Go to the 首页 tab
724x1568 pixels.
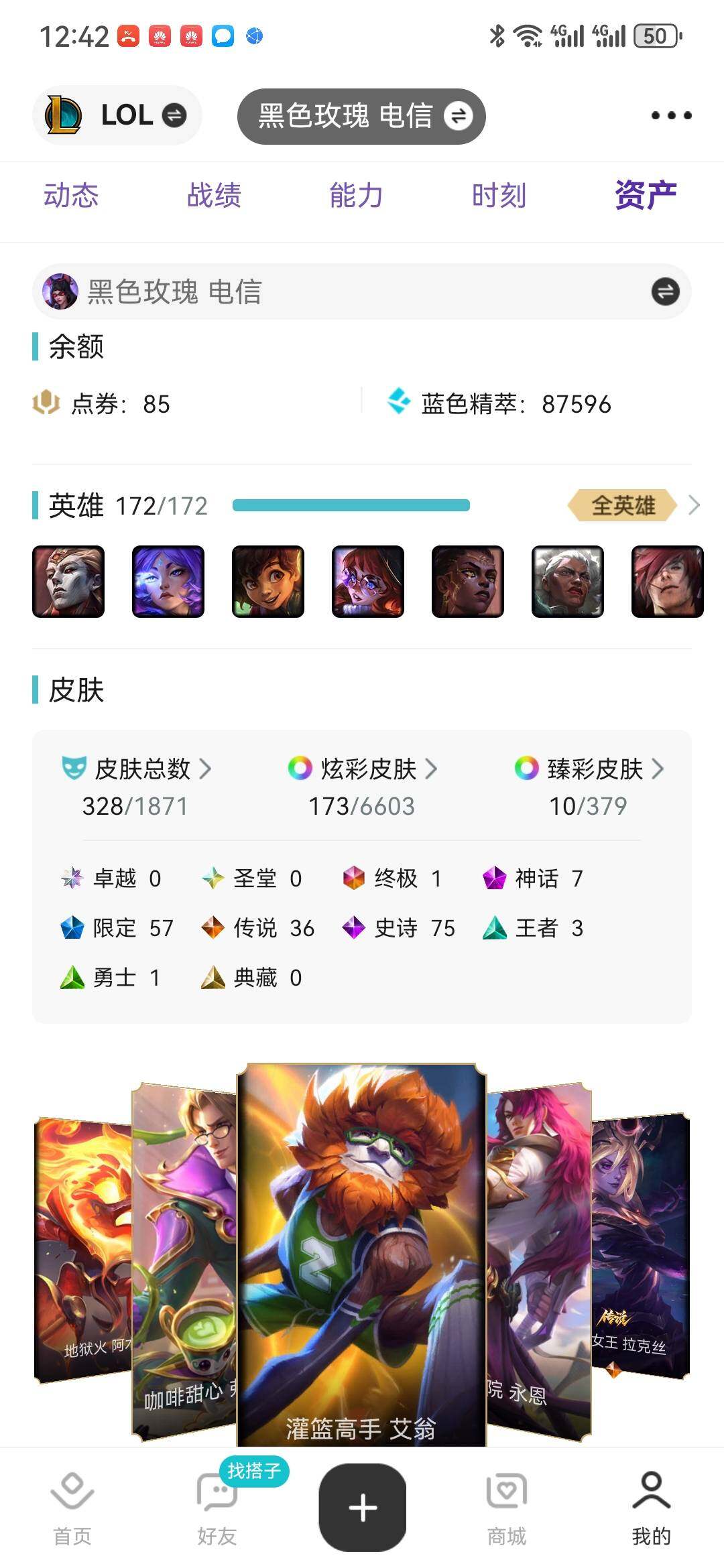click(72, 1508)
